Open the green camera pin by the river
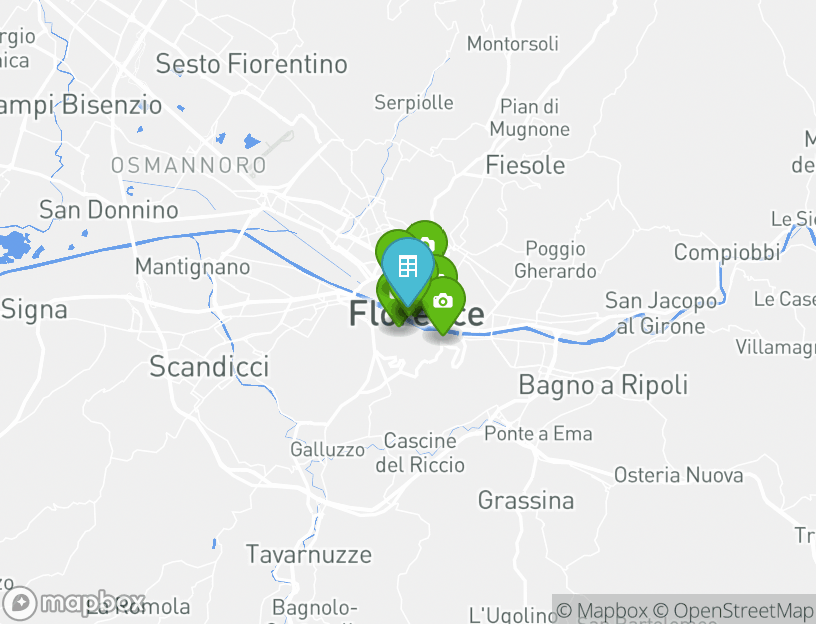 (443, 300)
